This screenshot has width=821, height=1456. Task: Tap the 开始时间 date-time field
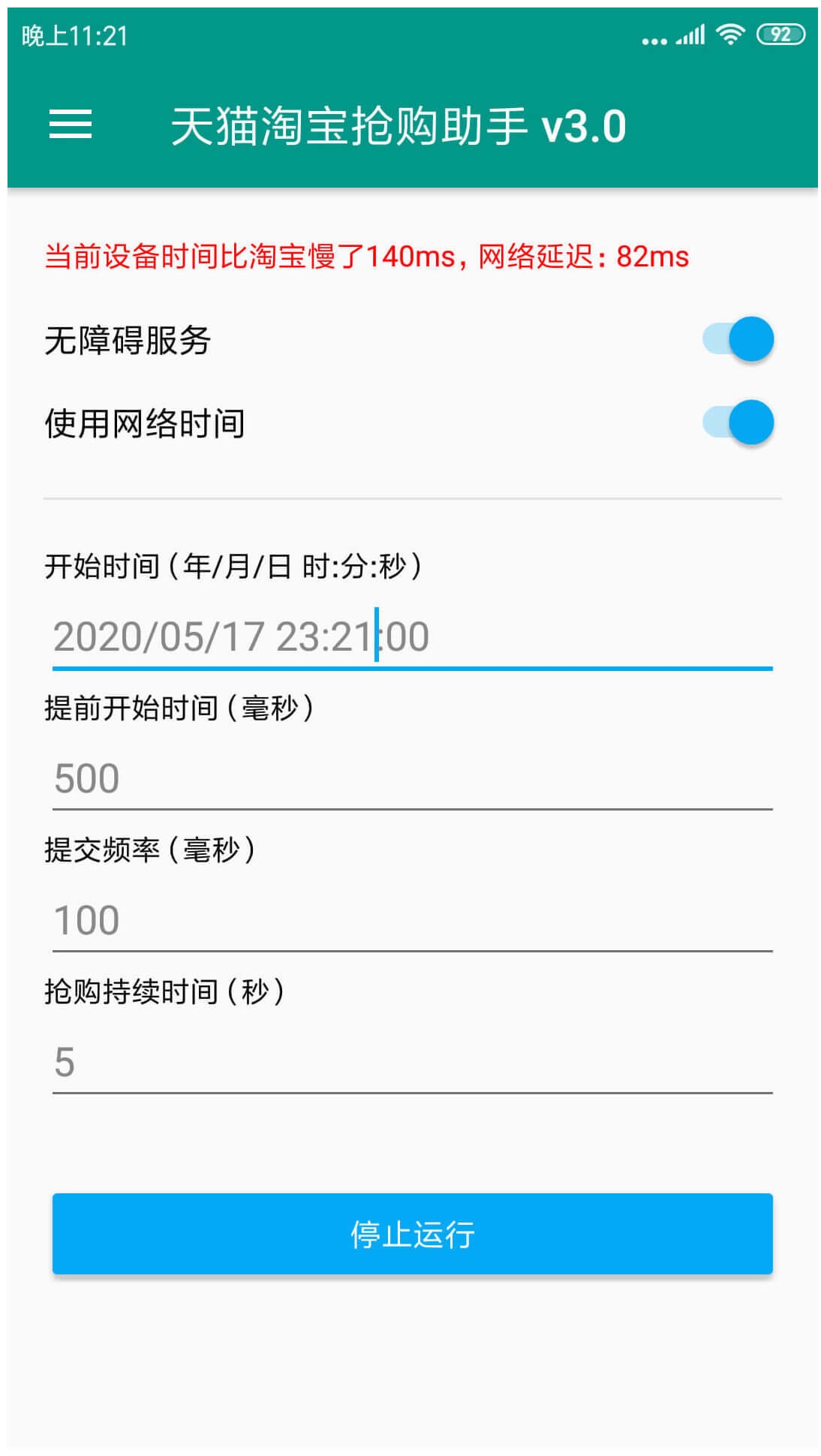click(412, 636)
